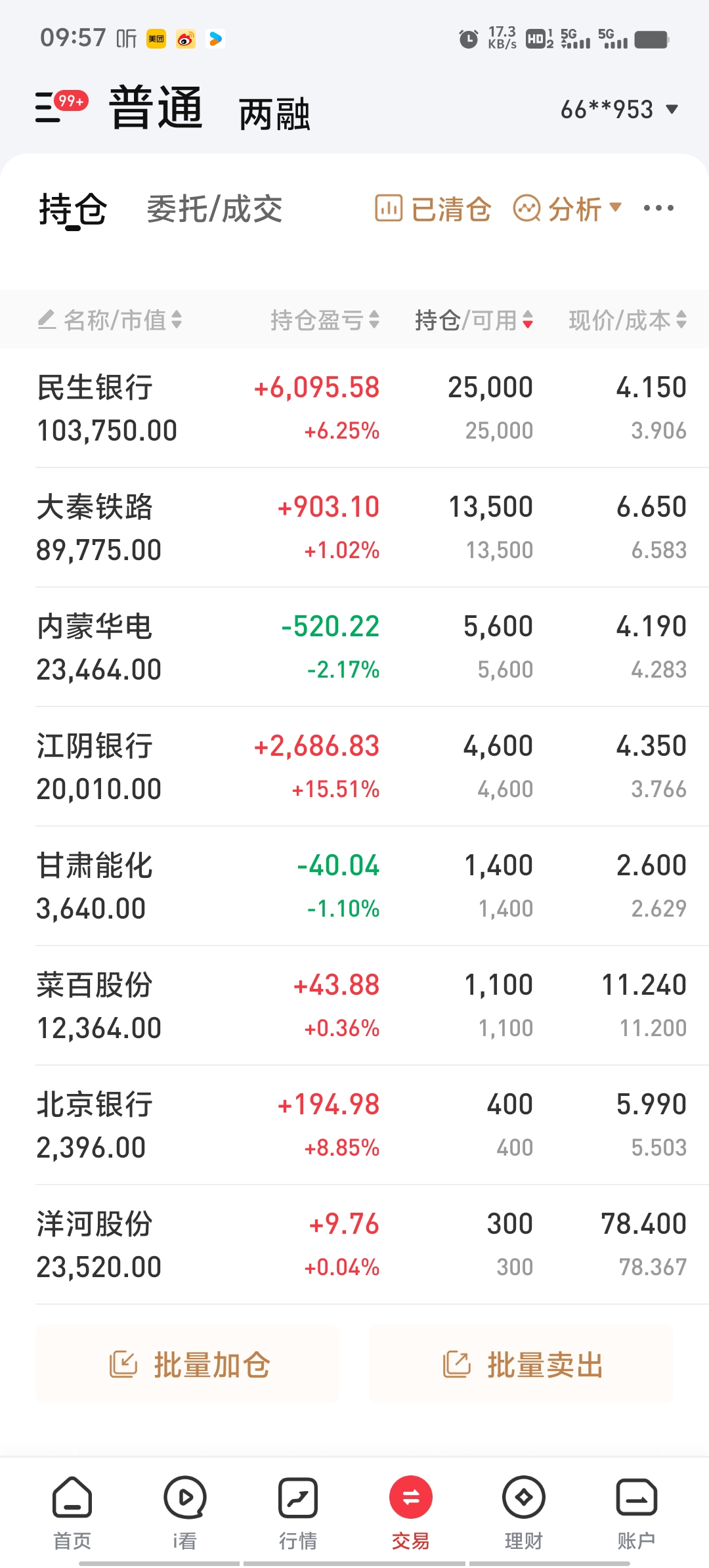709x1568 pixels.
Task: Open 已清仓 closed positions
Action: point(433,209)
